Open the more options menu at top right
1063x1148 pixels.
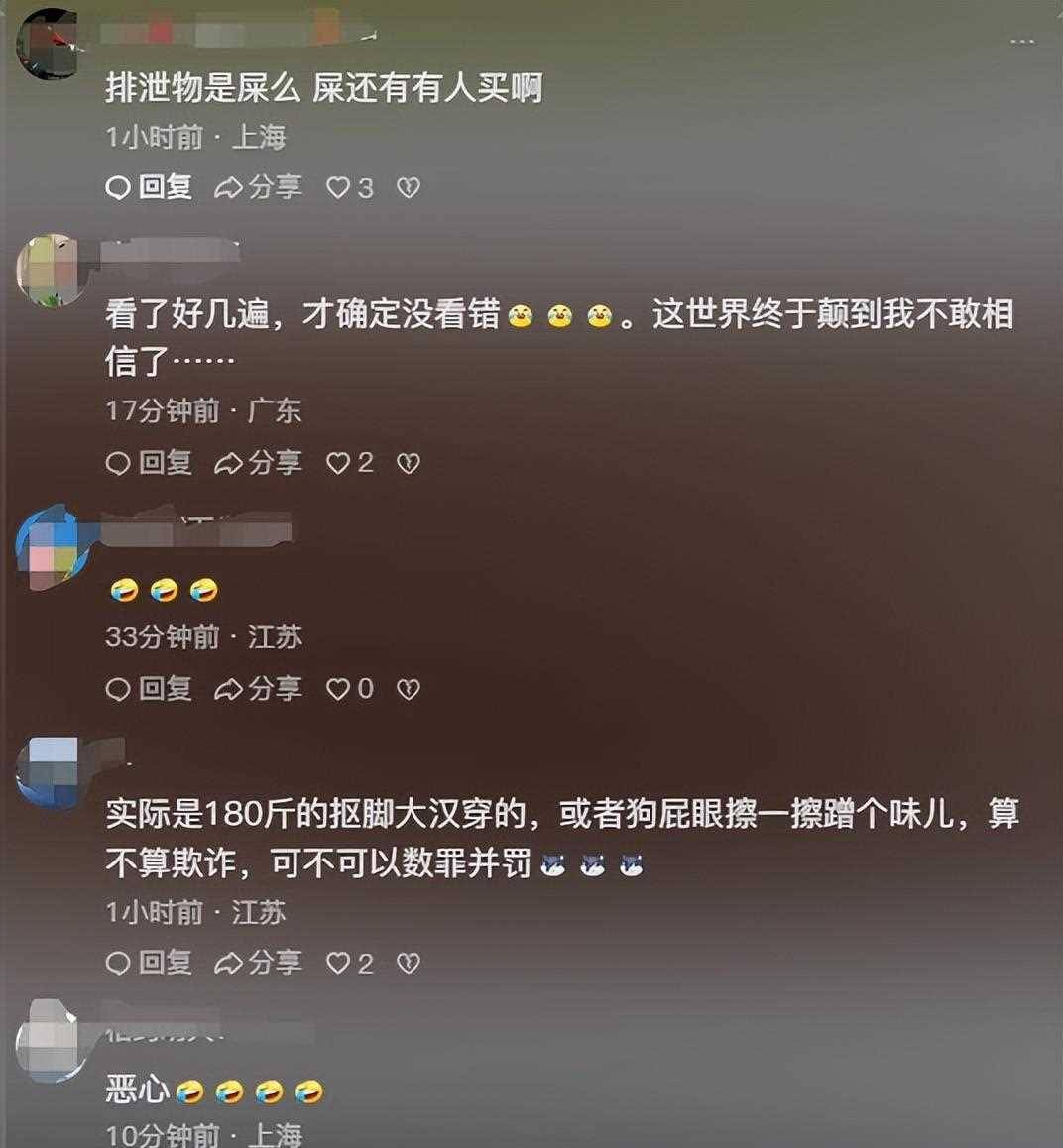click(x=1023, y=40)
